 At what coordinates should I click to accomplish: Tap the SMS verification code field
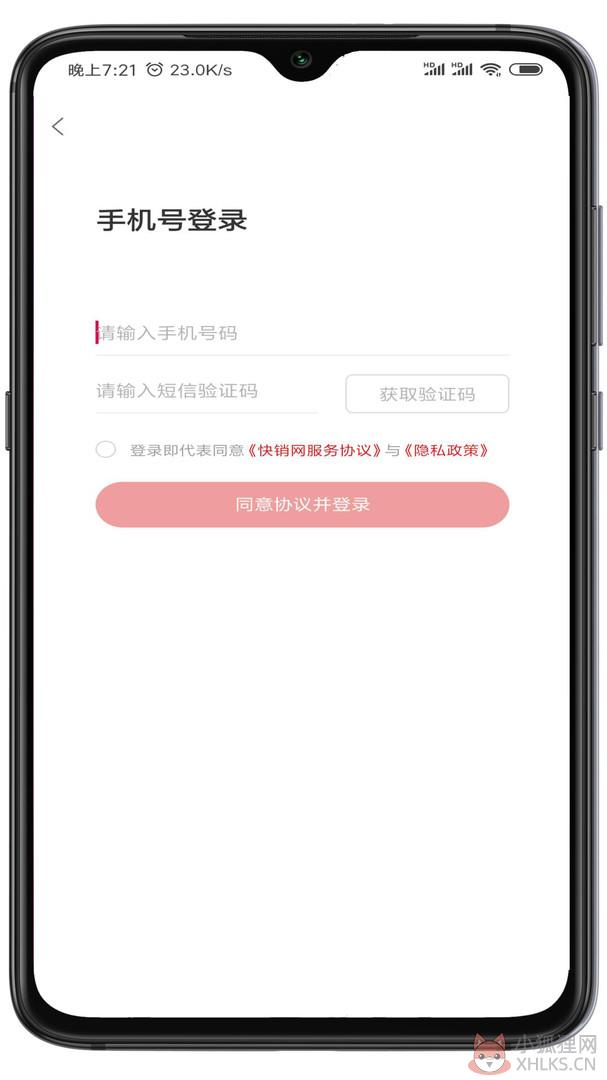tap(206, 392)
